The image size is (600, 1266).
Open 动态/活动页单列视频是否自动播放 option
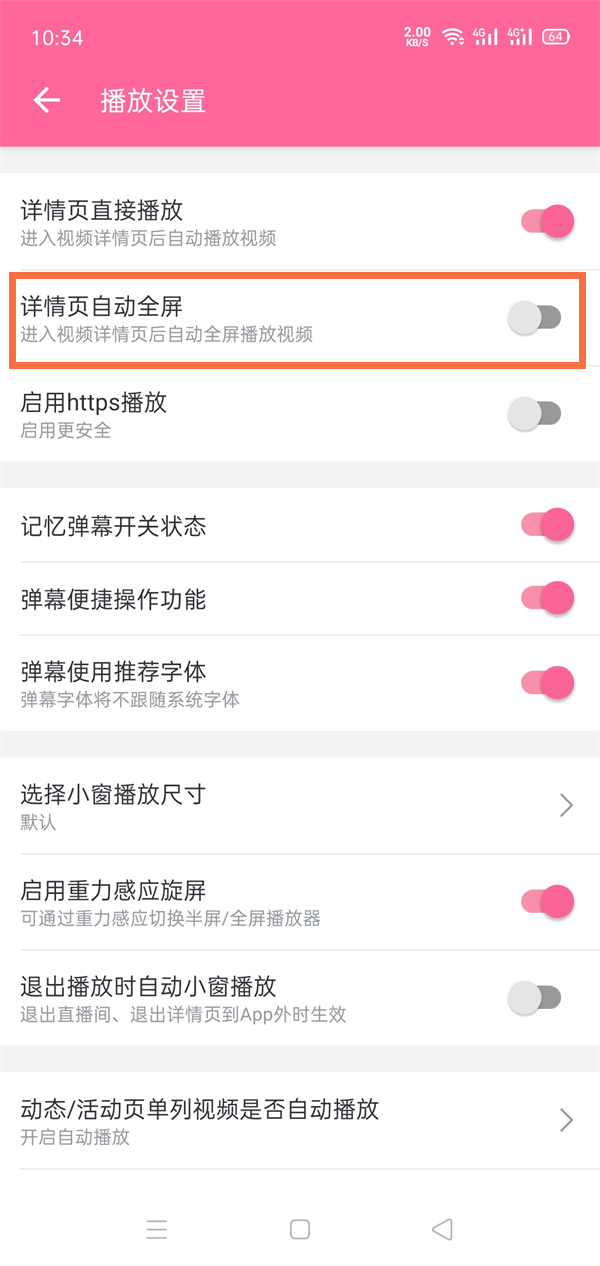pyautogui.click(x=300, y=1120)
